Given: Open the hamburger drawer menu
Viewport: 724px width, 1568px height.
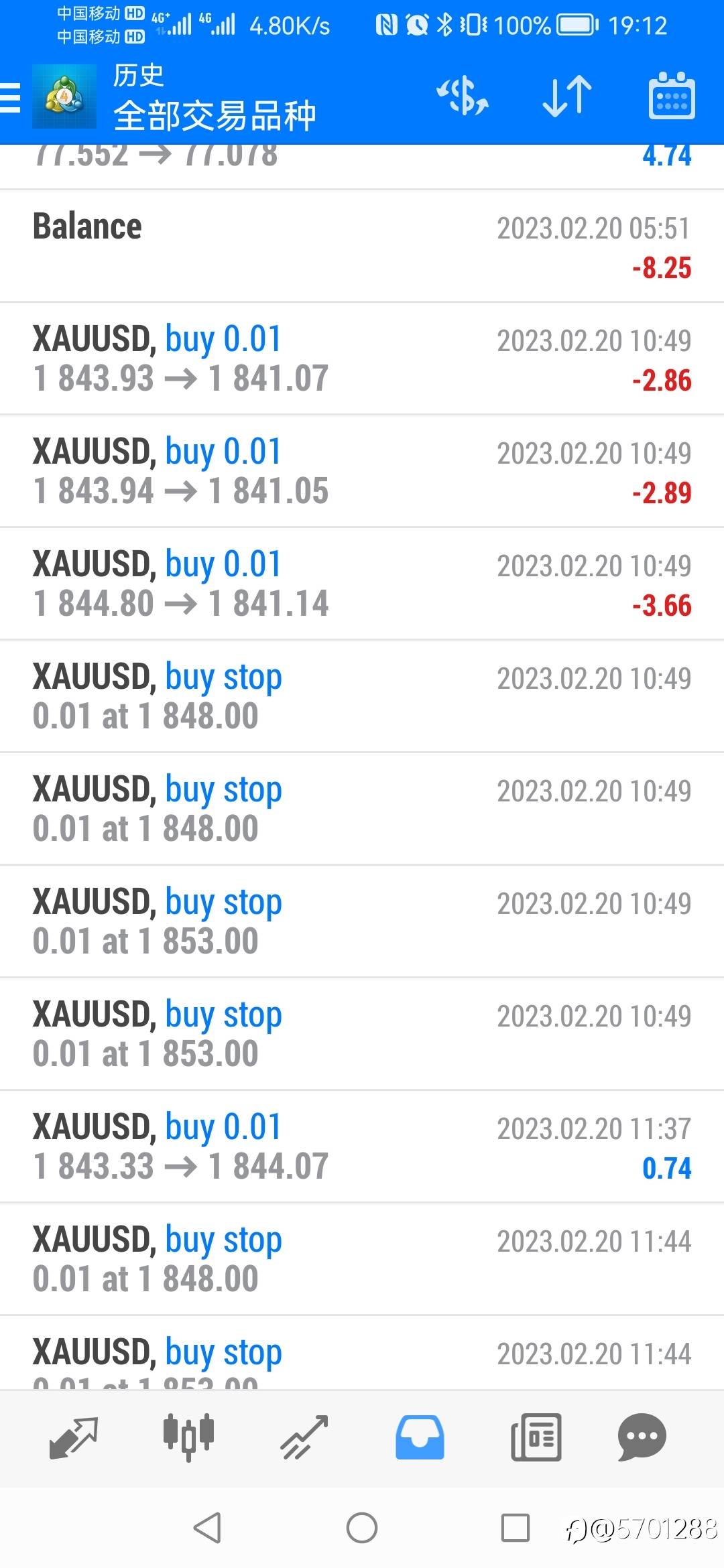Looking at the screenshot, I should (11, 98).
